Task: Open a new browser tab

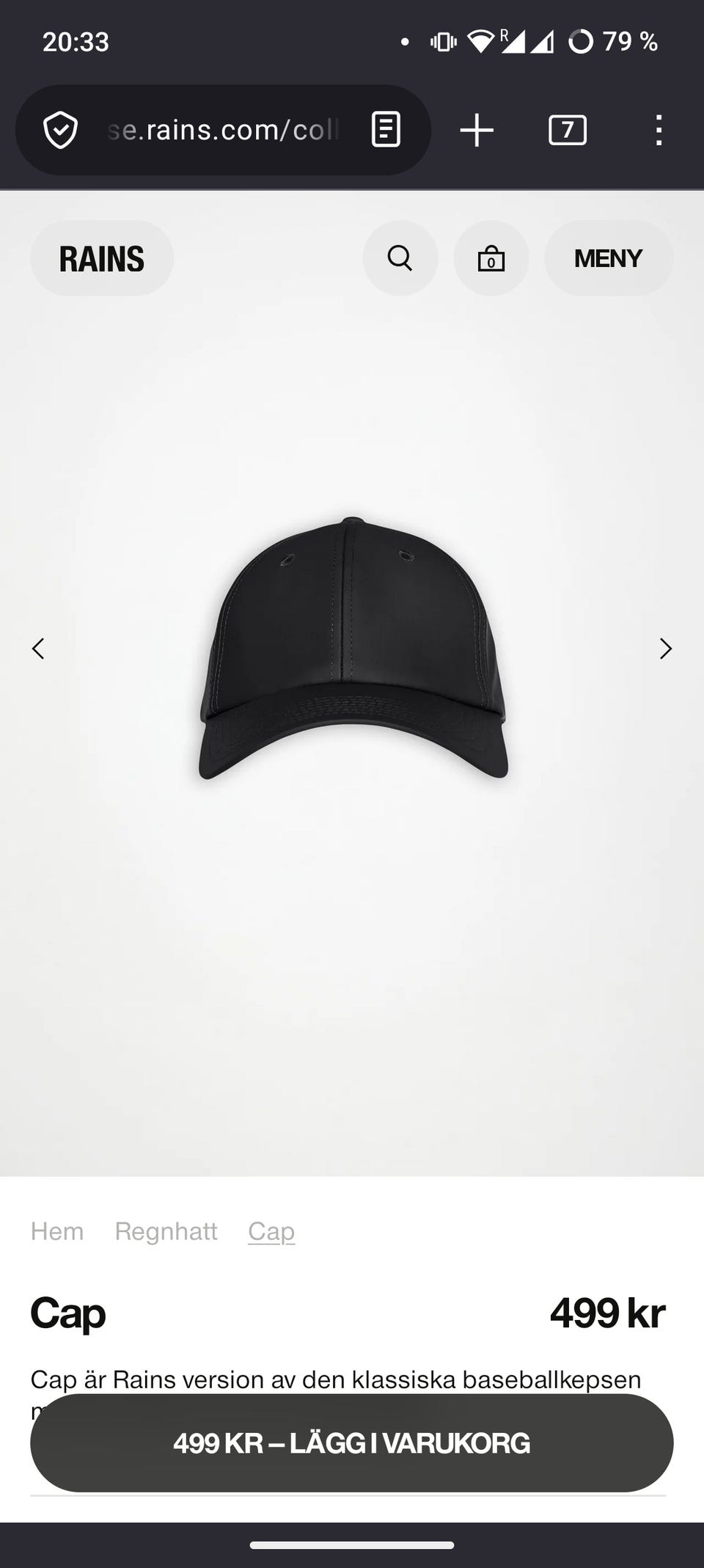Action: click(x=477, y=130)
